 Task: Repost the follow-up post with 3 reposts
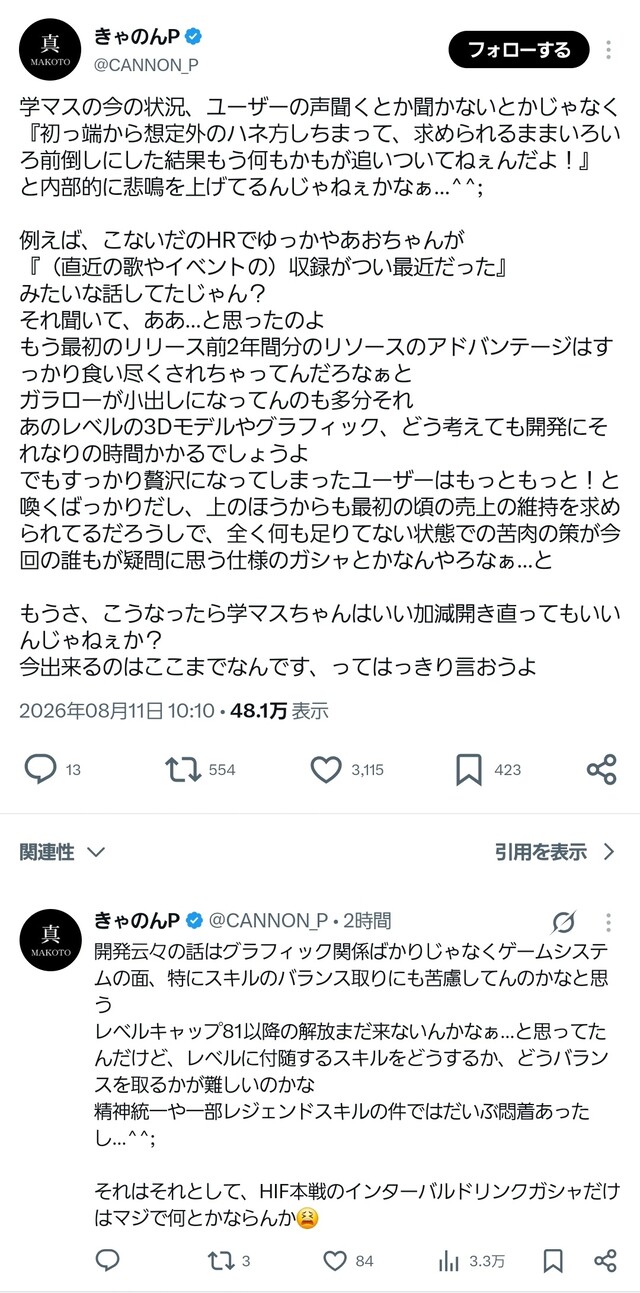[231, 1260]
